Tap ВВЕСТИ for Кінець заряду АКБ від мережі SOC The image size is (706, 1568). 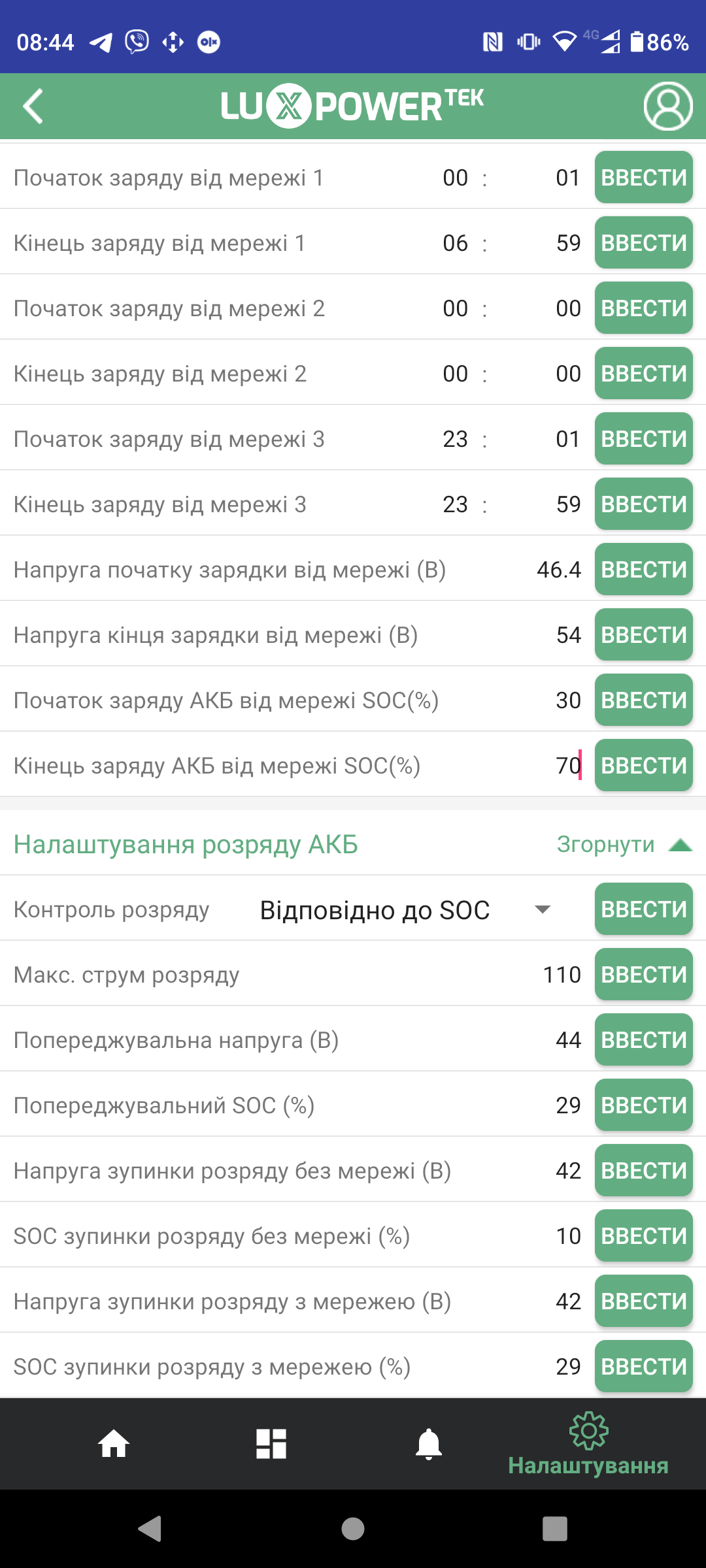(x=643, y=765)
